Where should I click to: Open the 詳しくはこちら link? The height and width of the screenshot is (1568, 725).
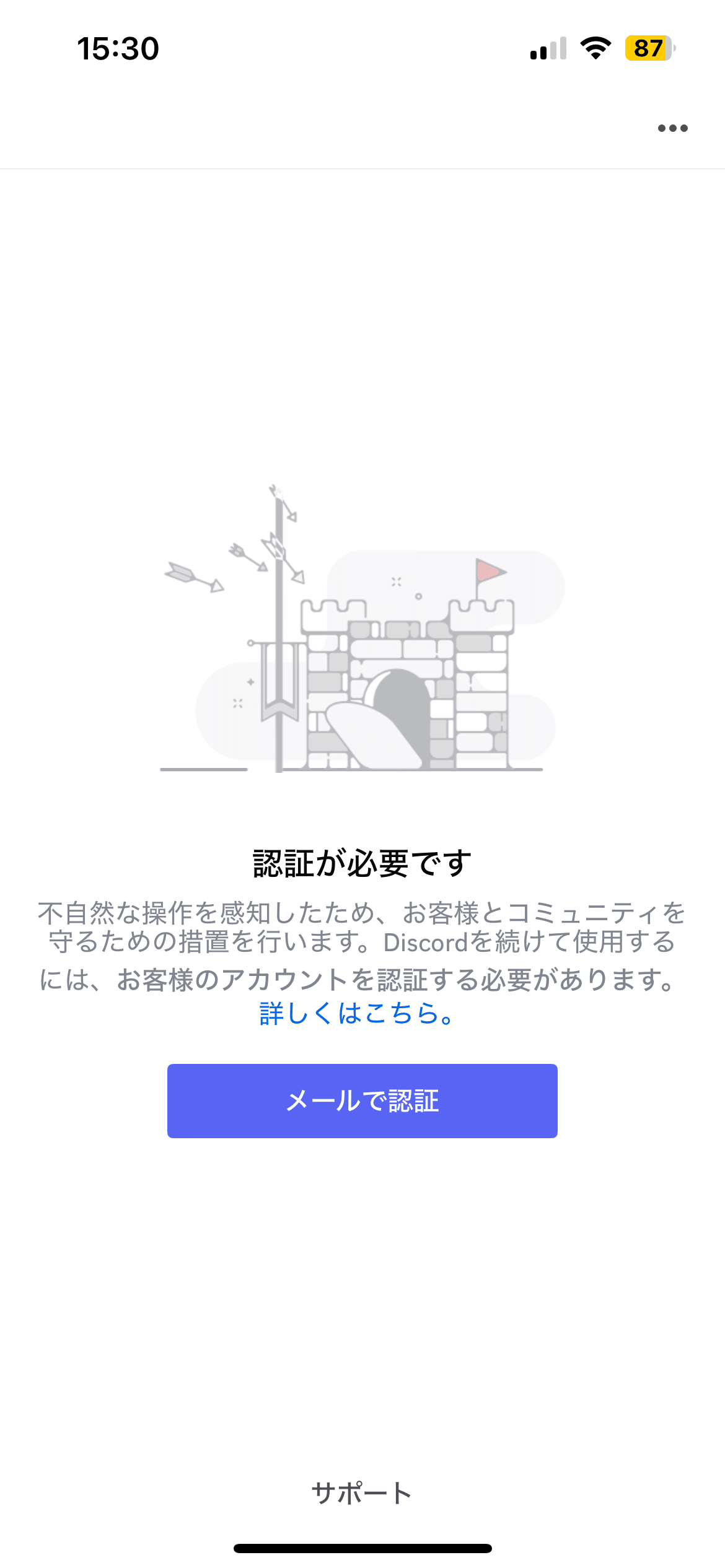(356, 1014)
